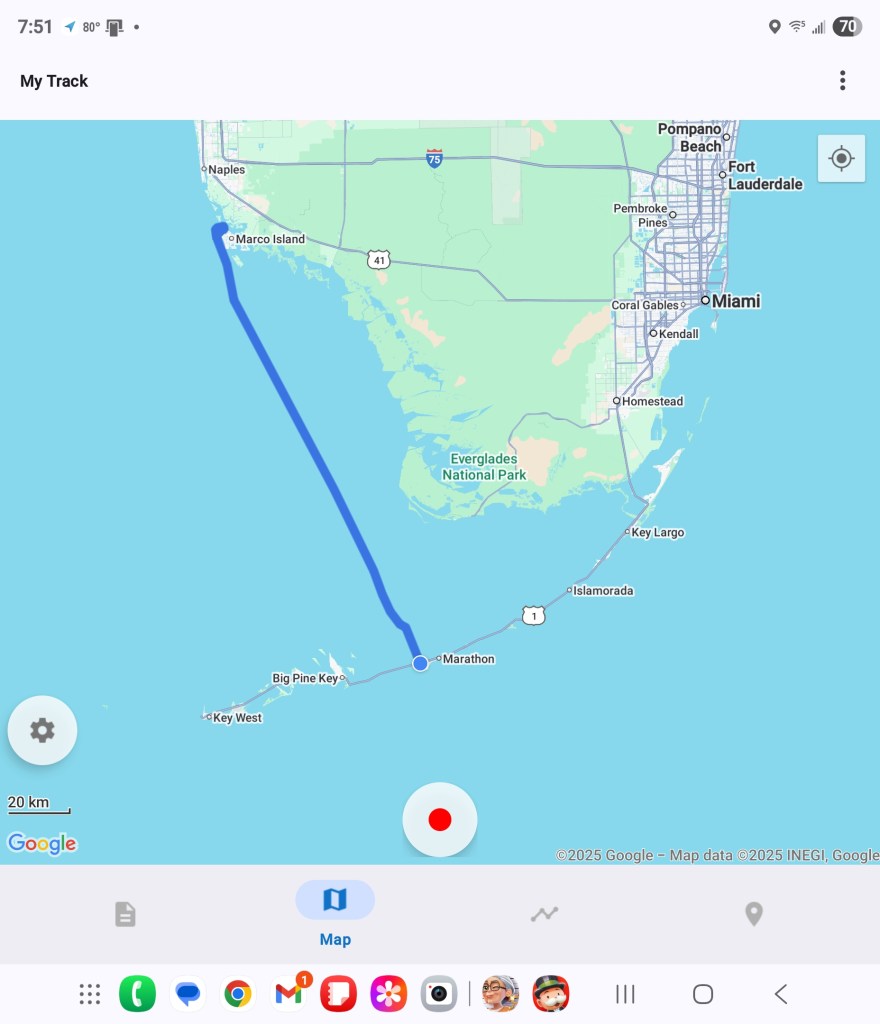
Task: Go back with the navigation arrow
Action: pos(781,994)
